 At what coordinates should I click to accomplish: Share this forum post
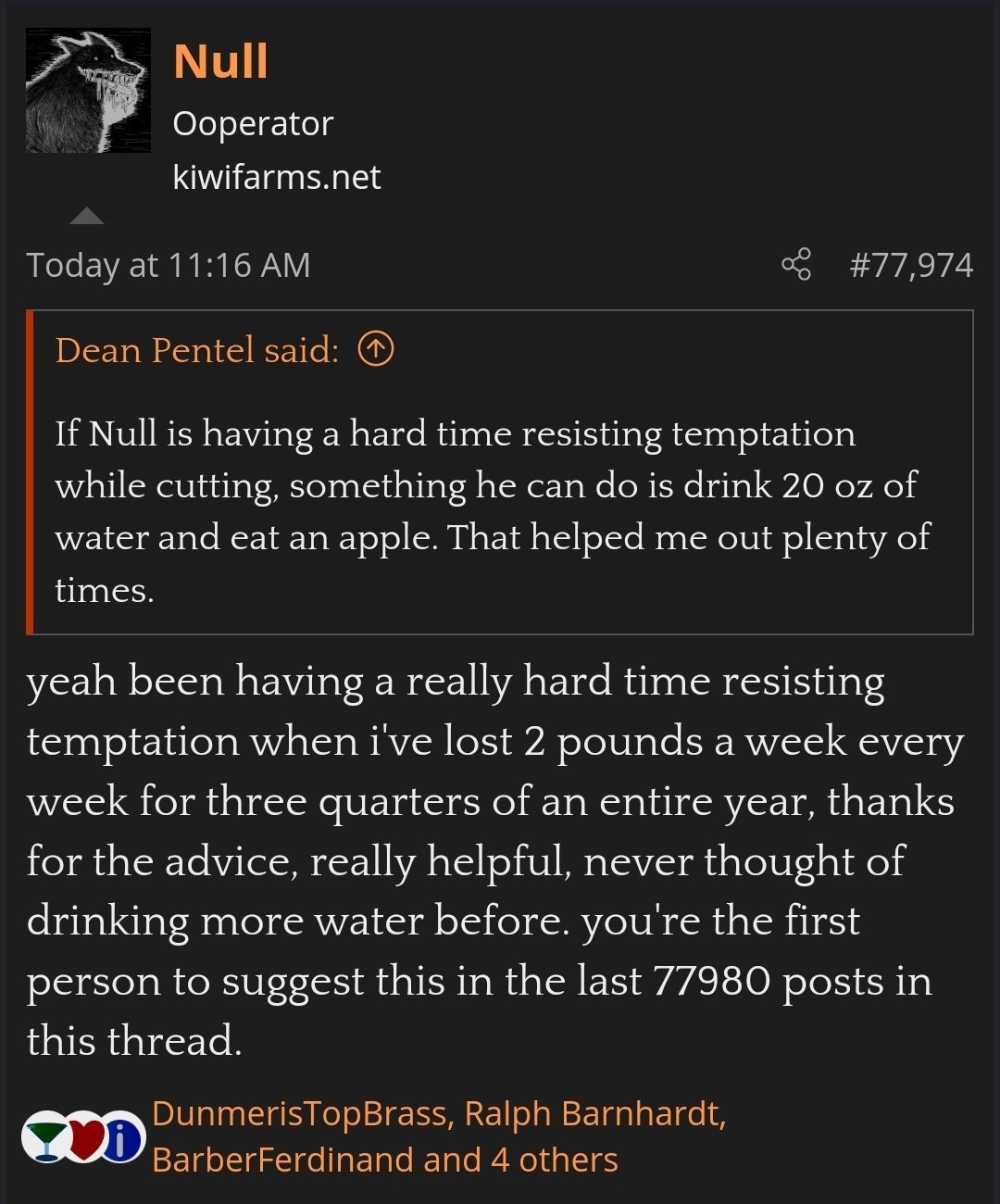795,265
